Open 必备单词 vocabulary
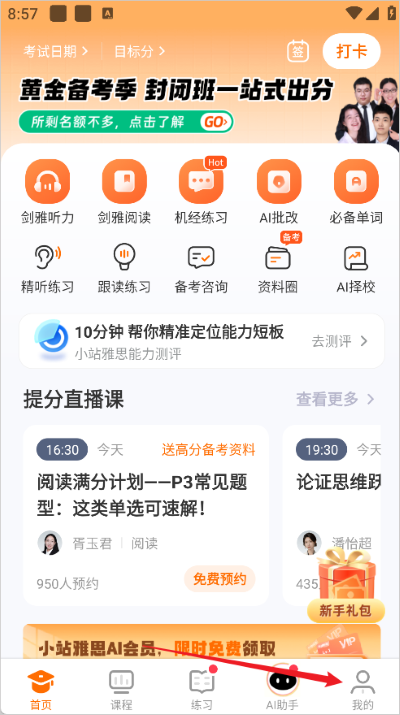 pyautogui.click(x=356, y=192)
